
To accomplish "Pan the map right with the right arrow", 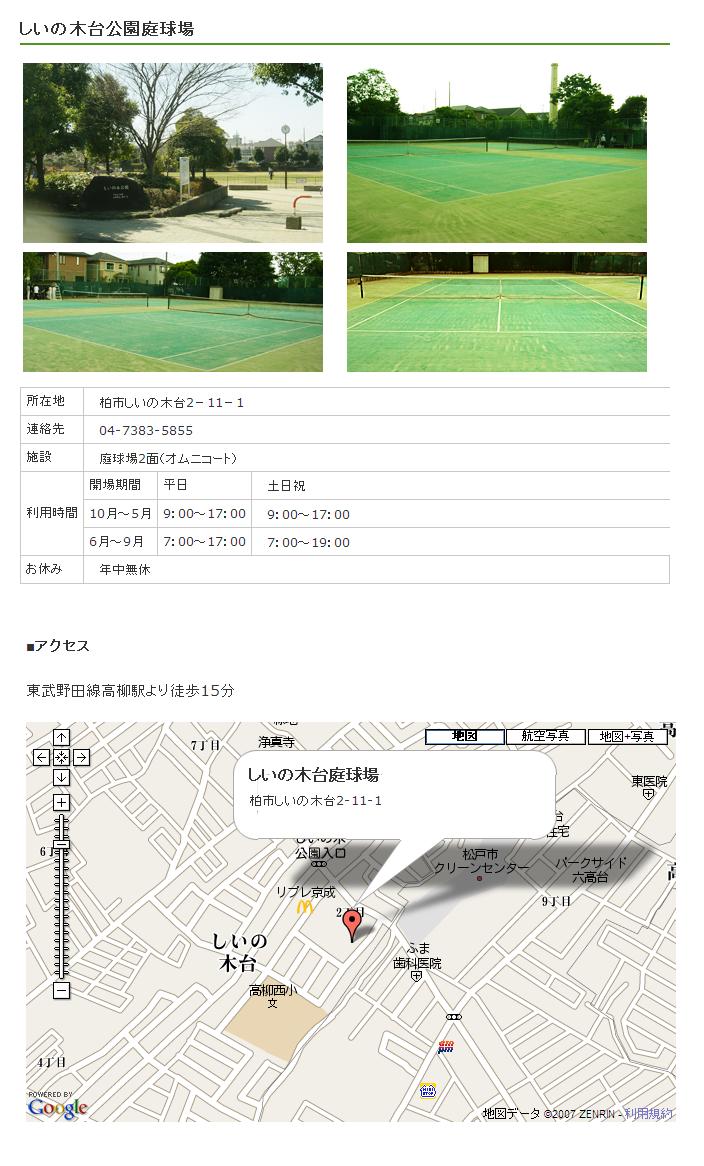I will pyautogui.click(x=81, y=758).
